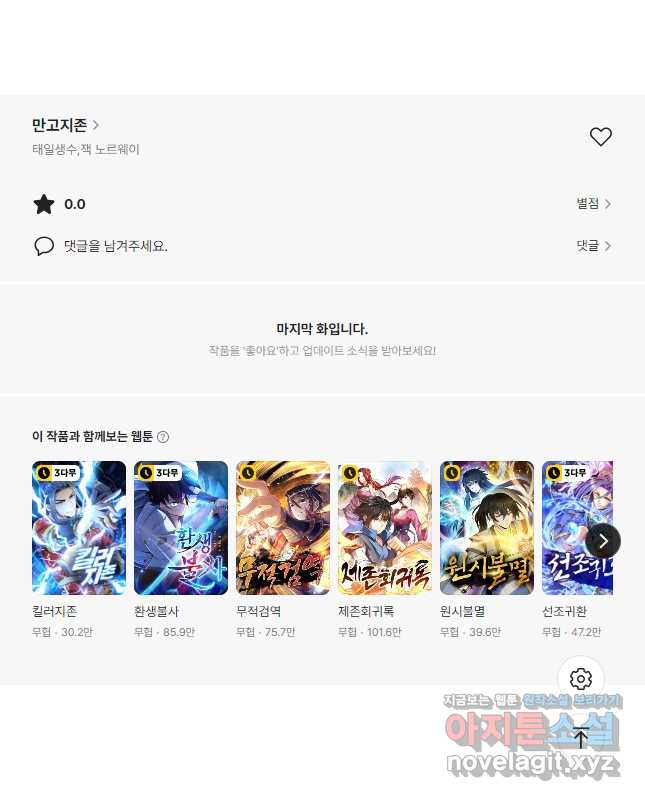Show info about 함께보는 웹툰 recommendations
The image size is (645, 801).
(x=163, y=437)
